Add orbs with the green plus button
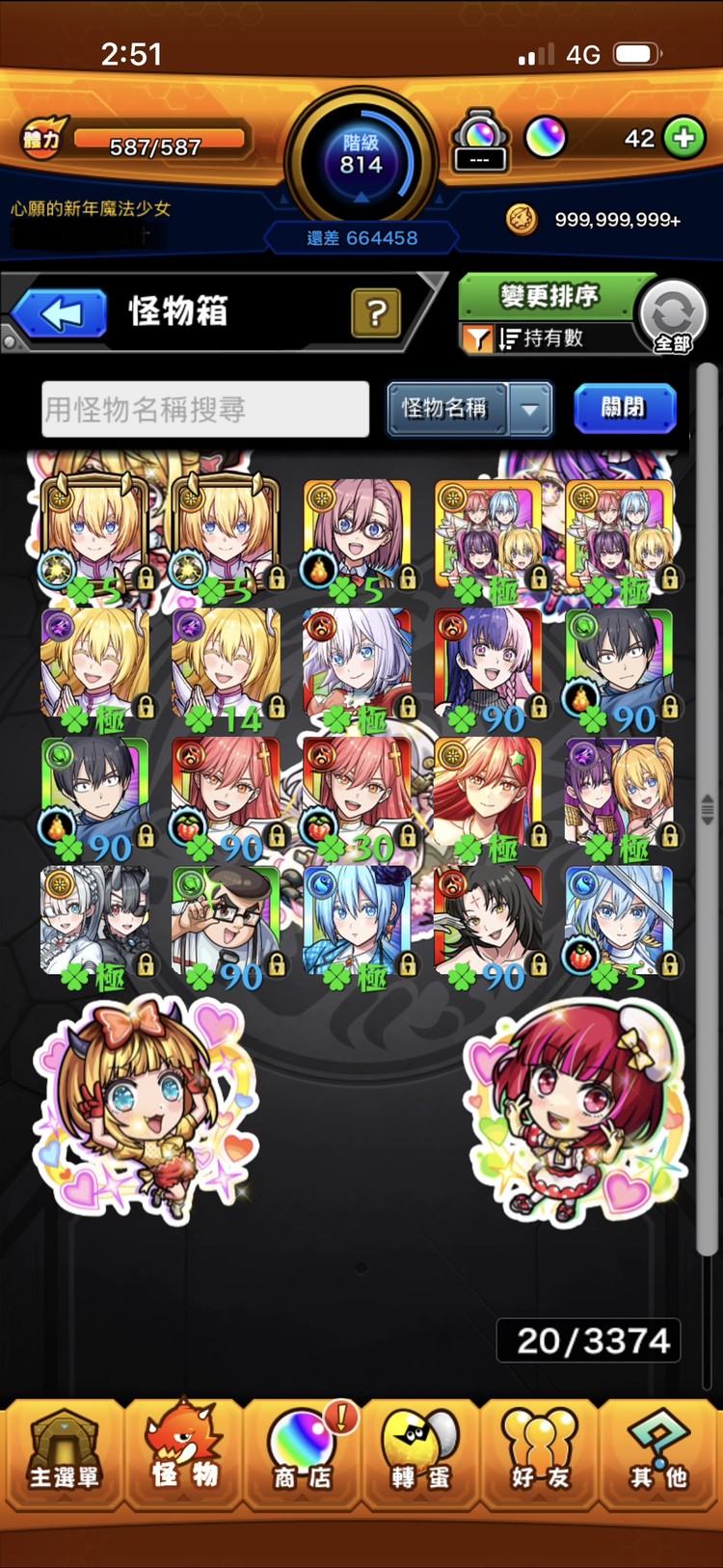The width and height of the screenshot is (723, 1568). coord(684,138)
